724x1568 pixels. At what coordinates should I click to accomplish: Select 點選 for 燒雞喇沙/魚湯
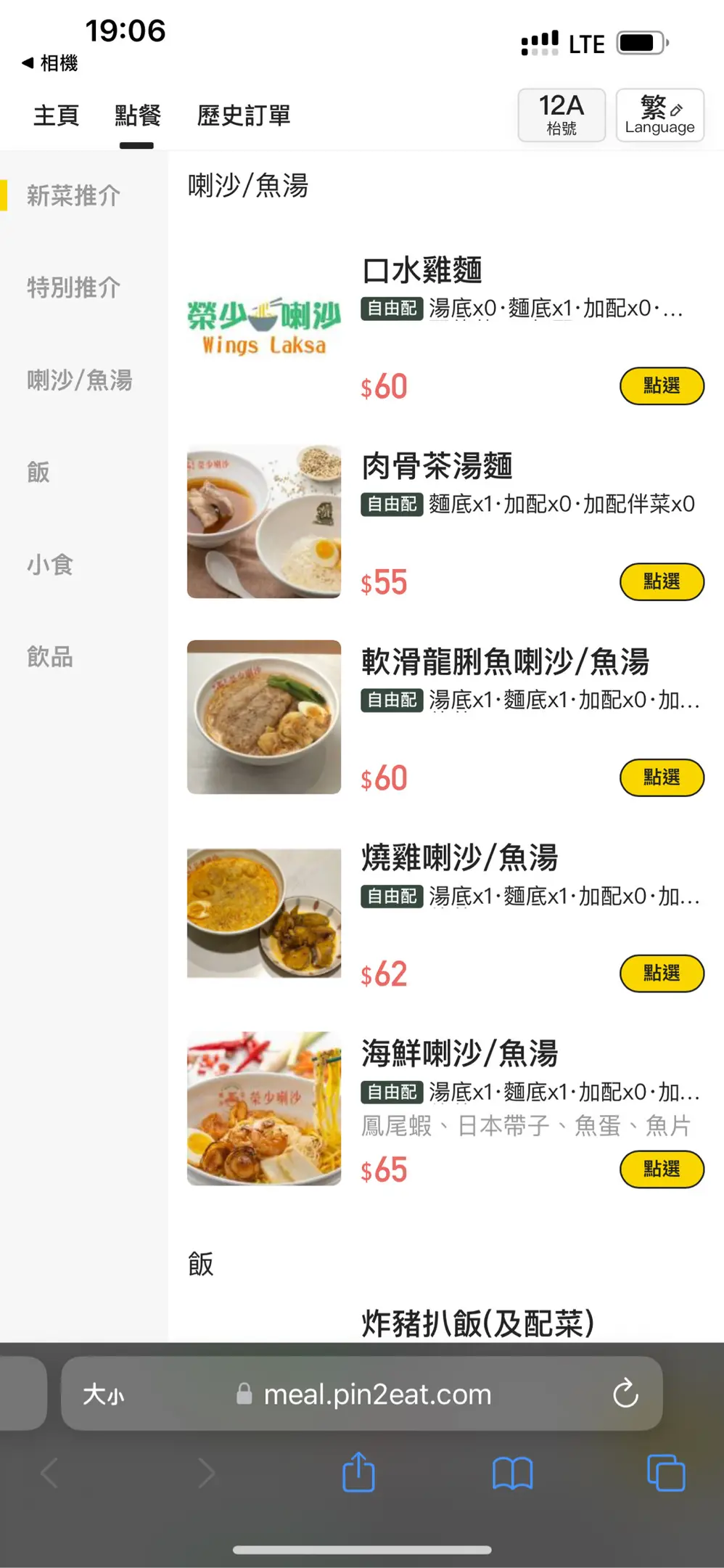662,973
